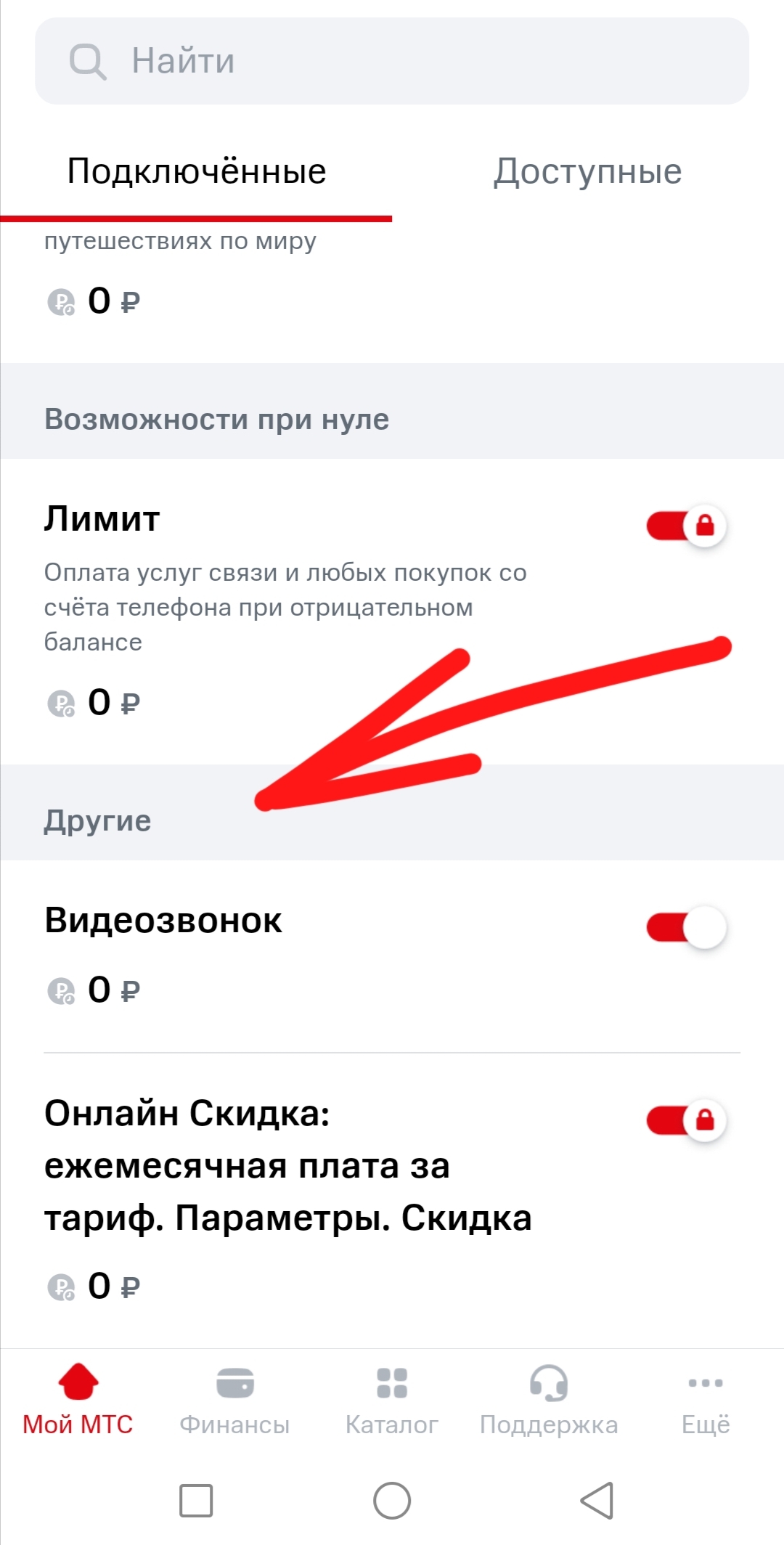Tap the Найти search field
784x1545 pixels.
[x=392, y=61]
